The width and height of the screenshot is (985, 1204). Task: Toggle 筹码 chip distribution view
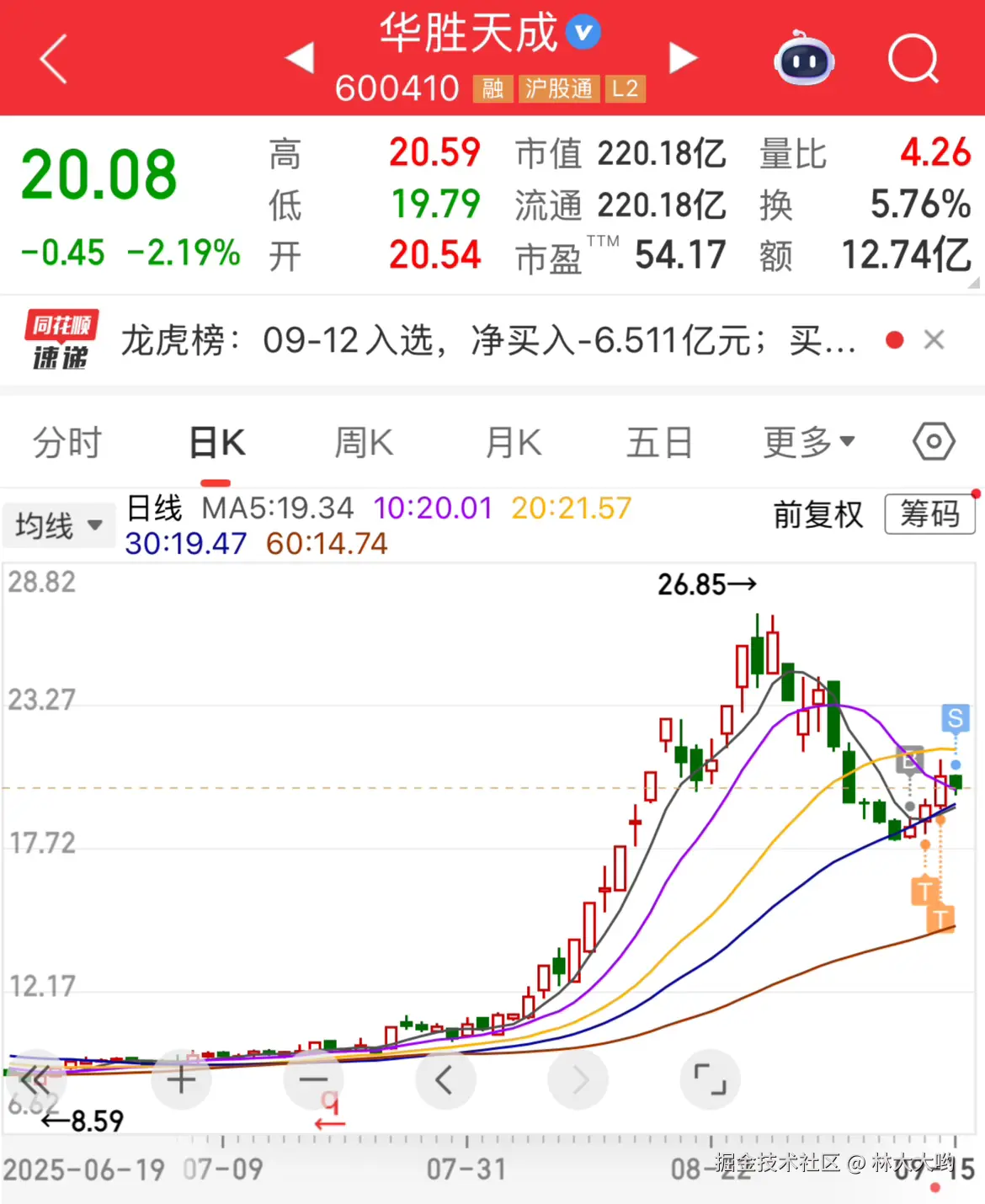click(x=929, y=514)
